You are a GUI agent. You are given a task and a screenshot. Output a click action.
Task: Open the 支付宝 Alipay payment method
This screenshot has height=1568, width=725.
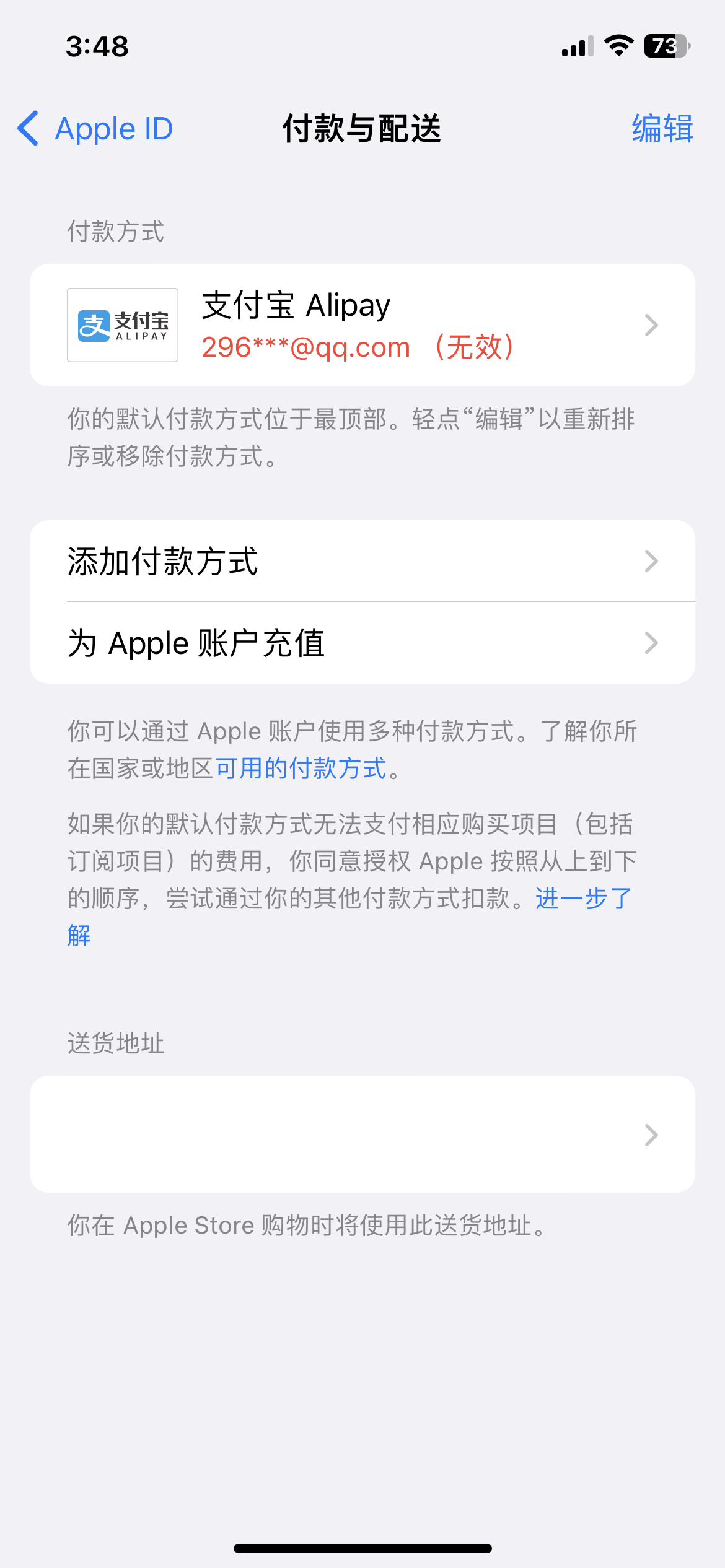pos(362,325)
